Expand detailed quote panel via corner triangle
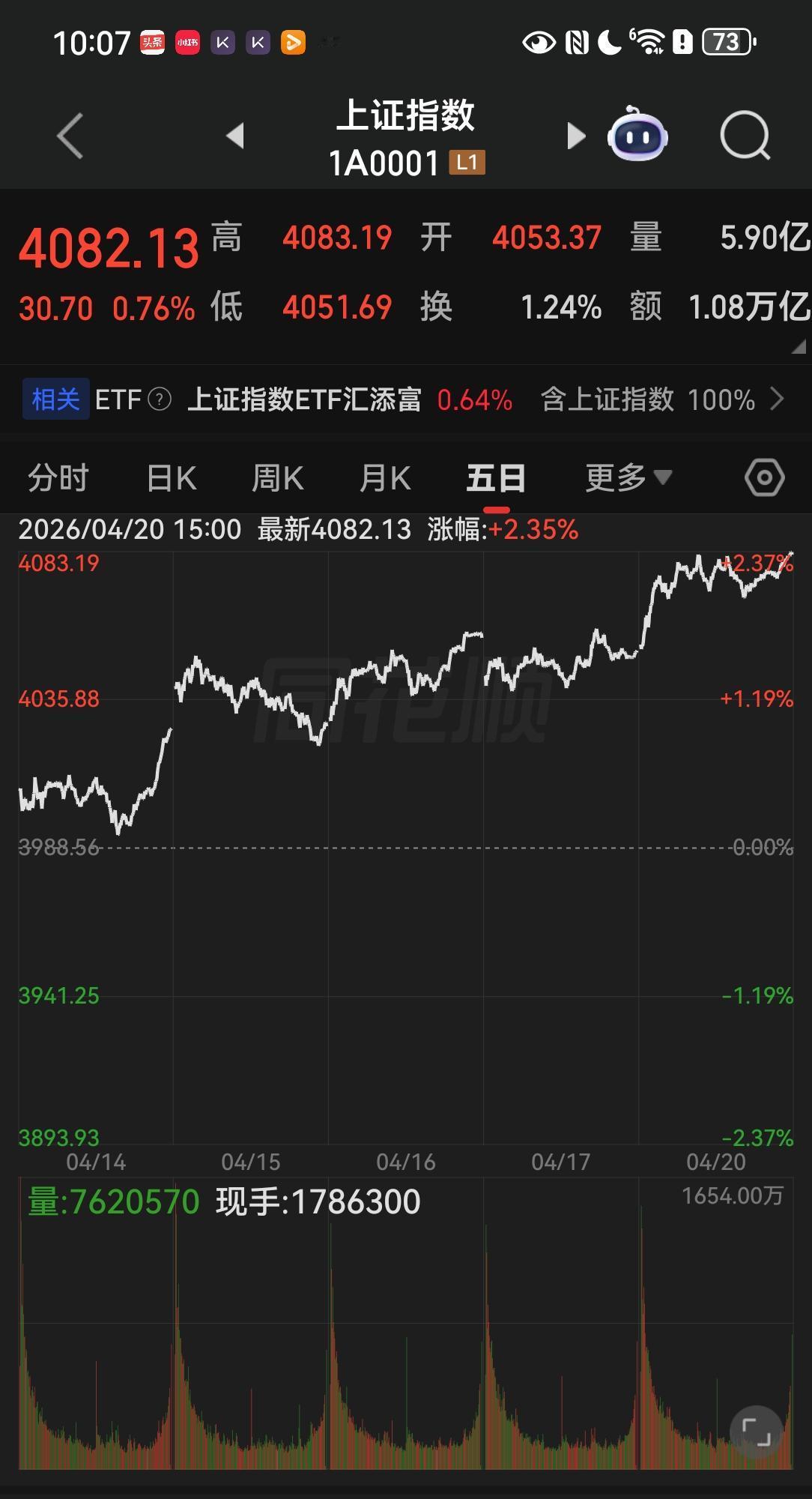 [x=797, y=349]
